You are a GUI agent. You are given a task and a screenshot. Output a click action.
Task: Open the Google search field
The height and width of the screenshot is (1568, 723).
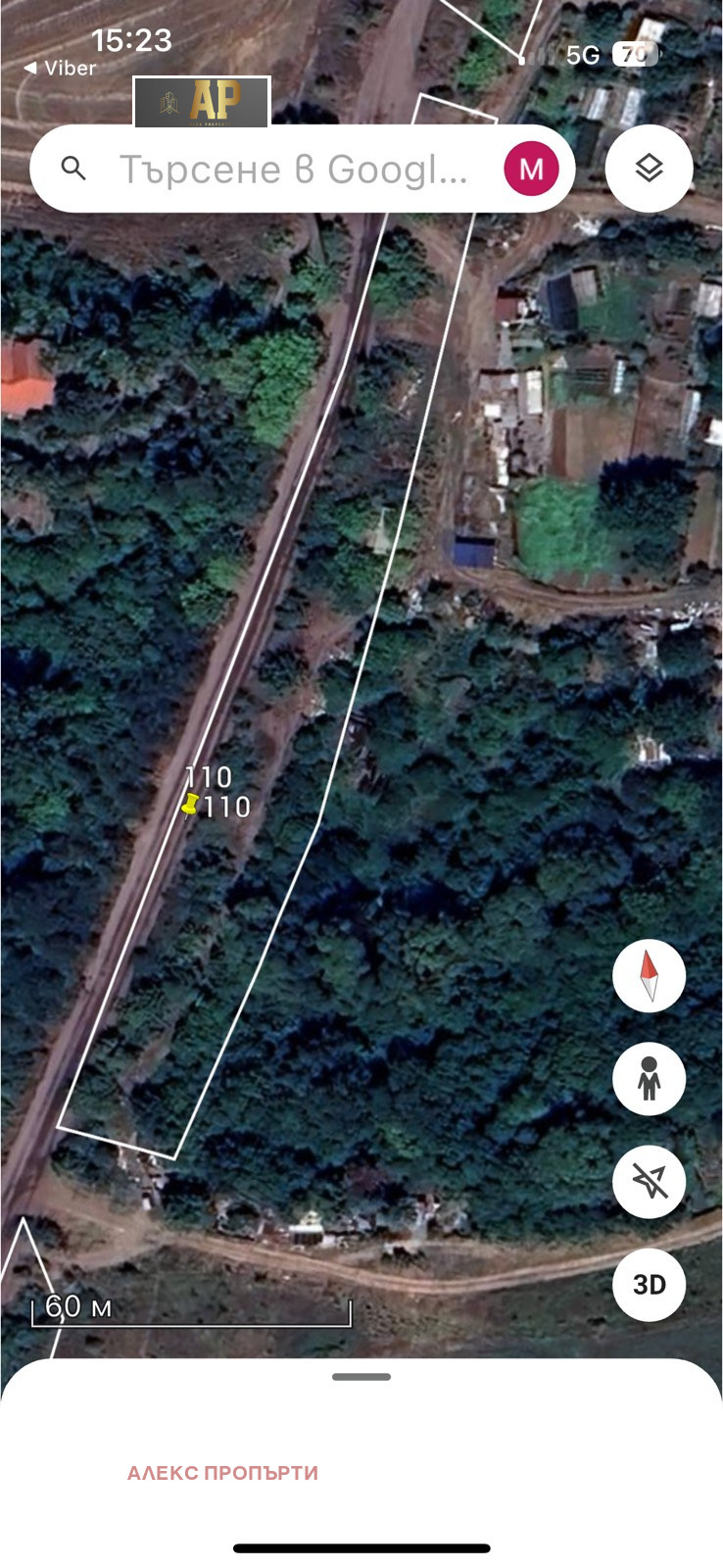(294, 170)
